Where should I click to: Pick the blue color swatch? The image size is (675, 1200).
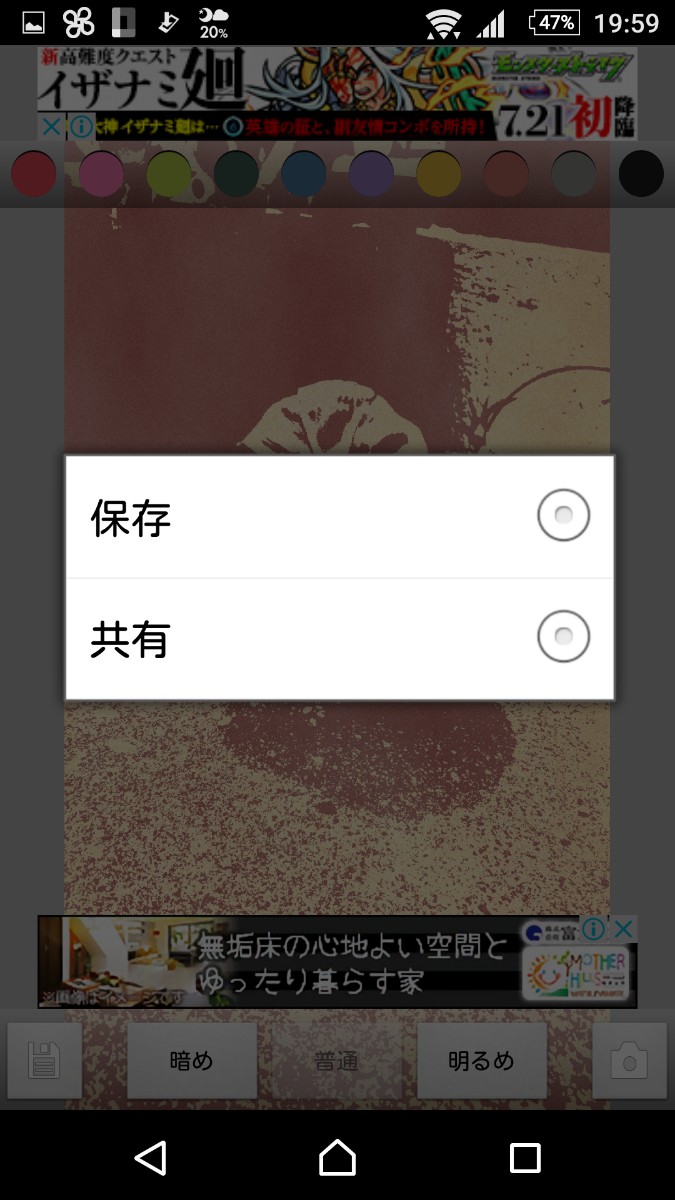coord(304,174)
